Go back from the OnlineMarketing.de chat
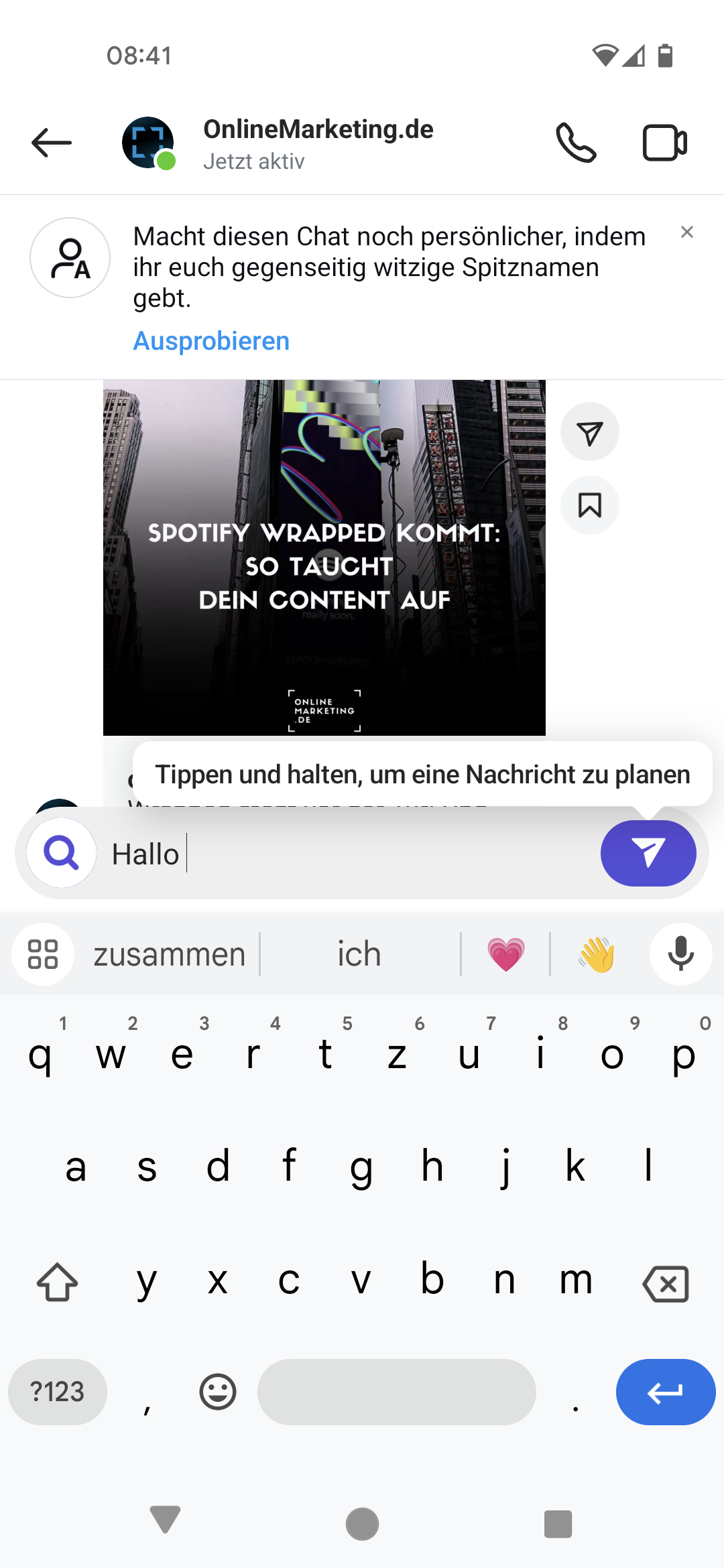724x1568 pixels. pos(52,143)
